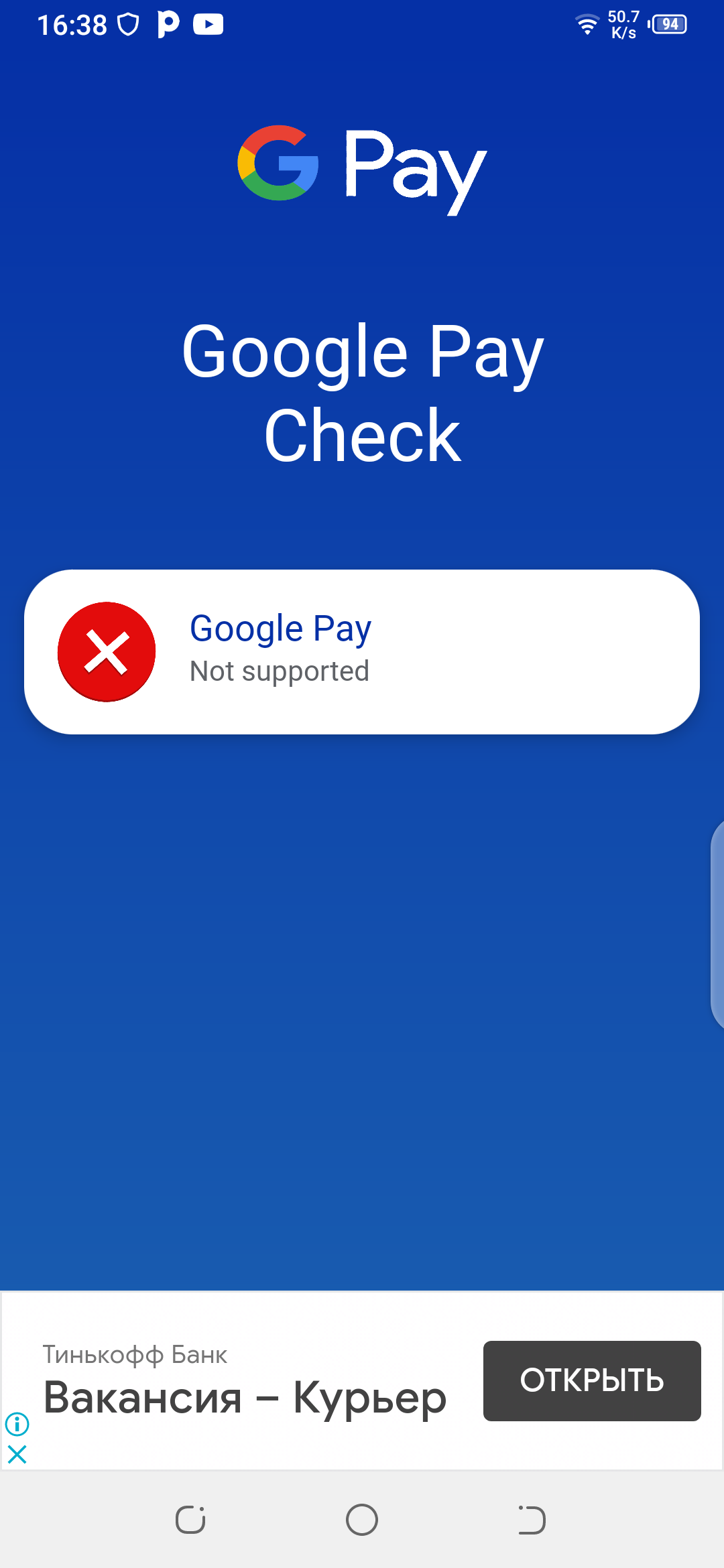Open the ad info icon
Screen dimensions: 724x1568
point(17,1423)
